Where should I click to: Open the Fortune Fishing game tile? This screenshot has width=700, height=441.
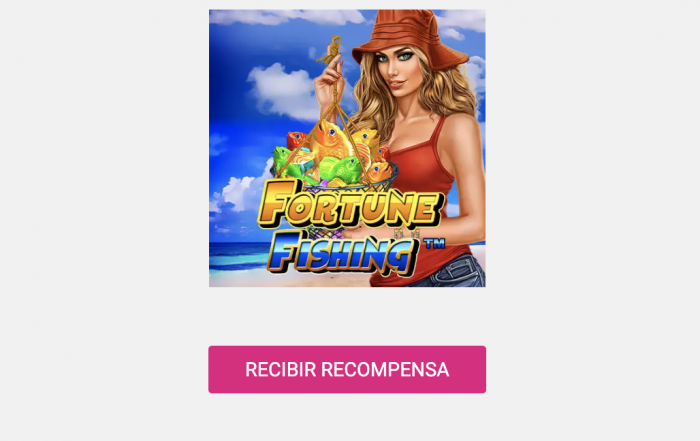[347, 148]
